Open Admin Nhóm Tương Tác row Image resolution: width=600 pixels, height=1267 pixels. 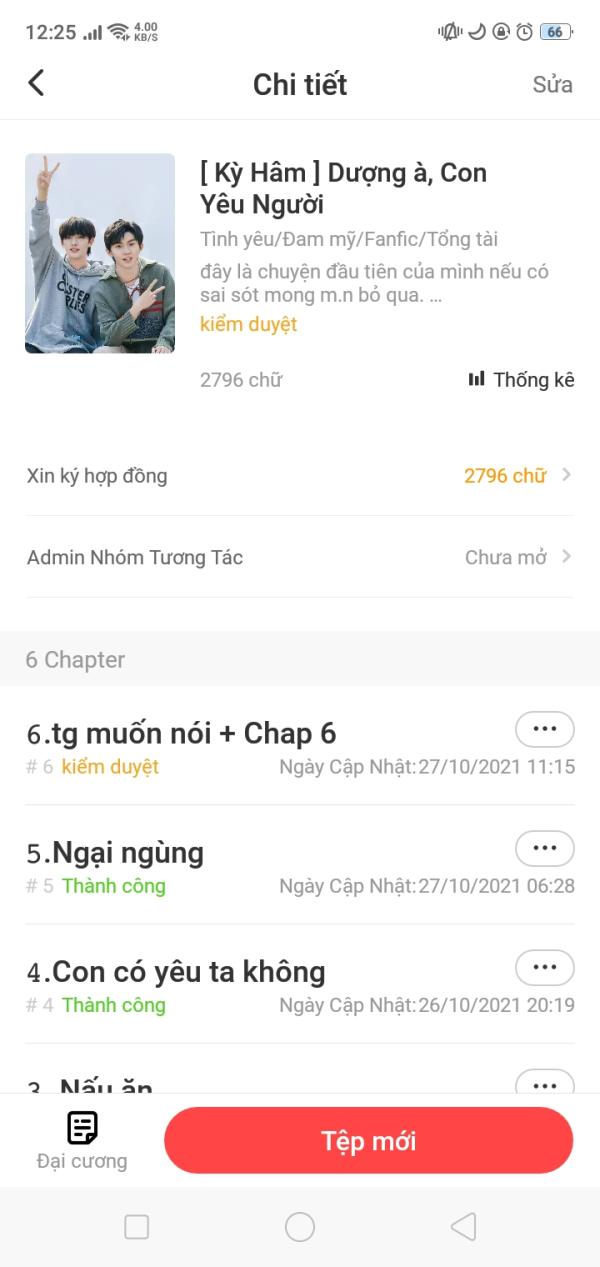(x=300, y=558)
